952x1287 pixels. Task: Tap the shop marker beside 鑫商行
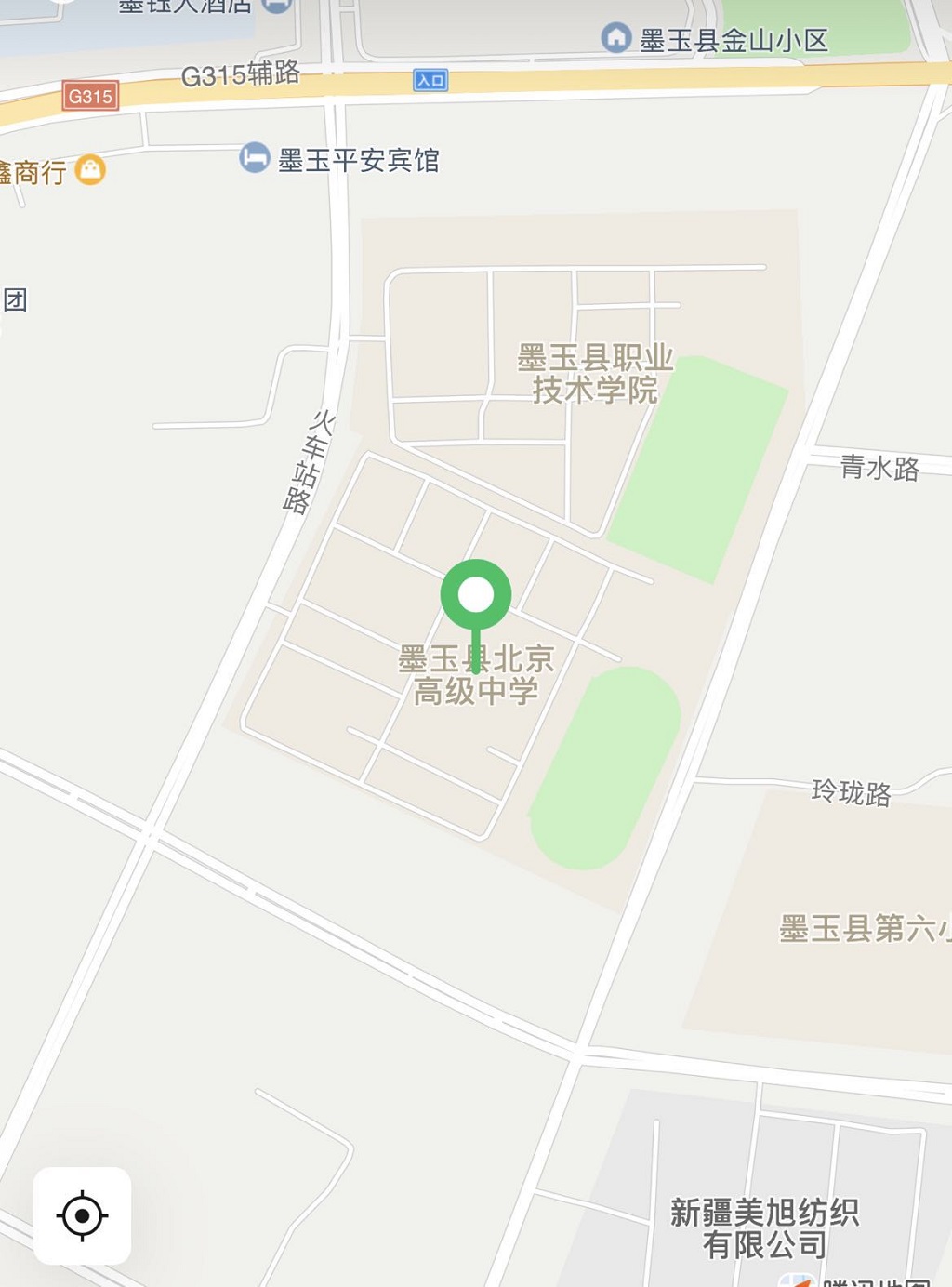tap(90, 169)
